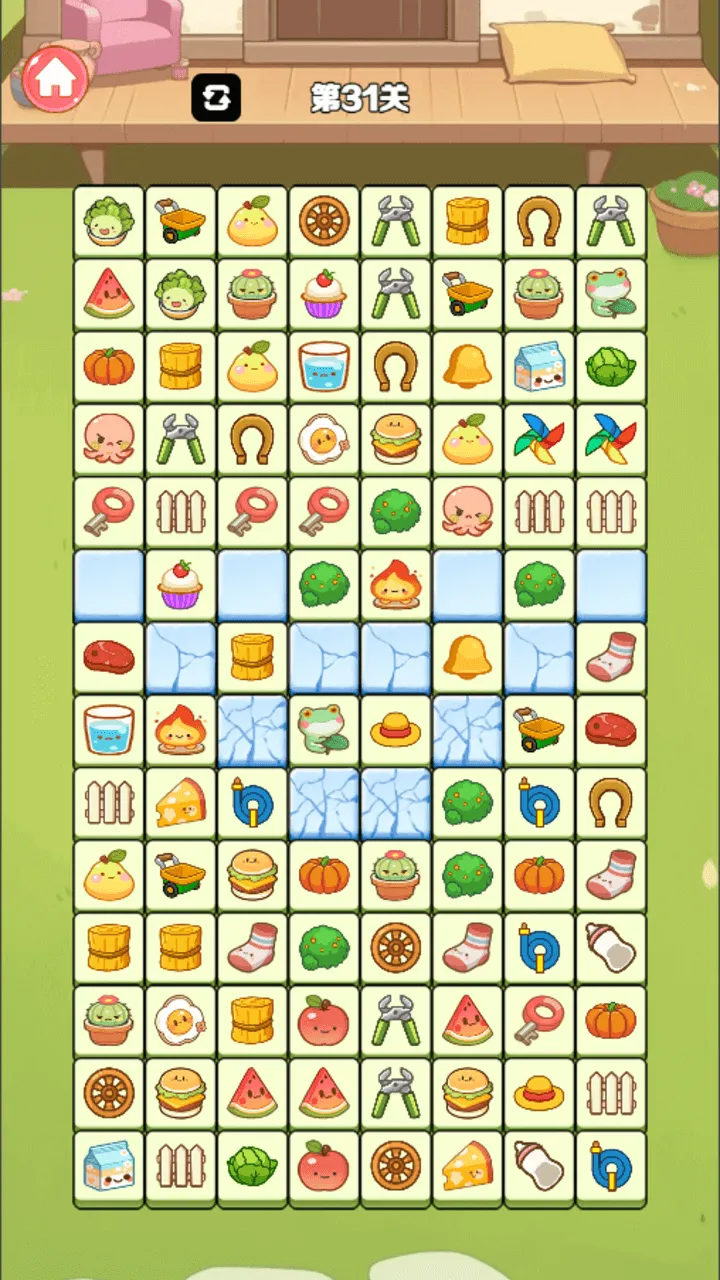Select the fried egg beside the burger

pos(324,440)
